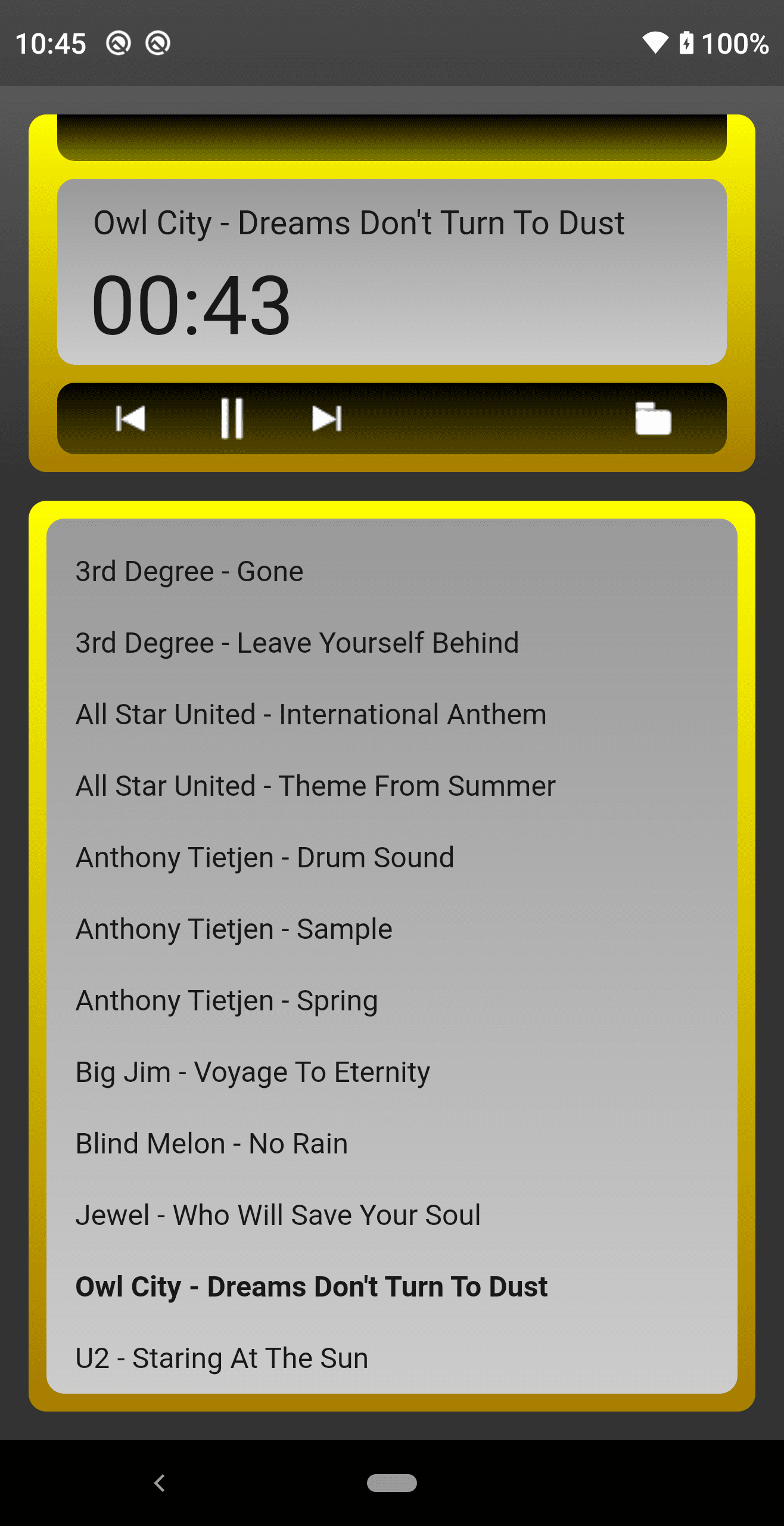Start Blind Melon - No Rain
784x1526 pixels.
pyautogui.click(x=211, y=1144)
